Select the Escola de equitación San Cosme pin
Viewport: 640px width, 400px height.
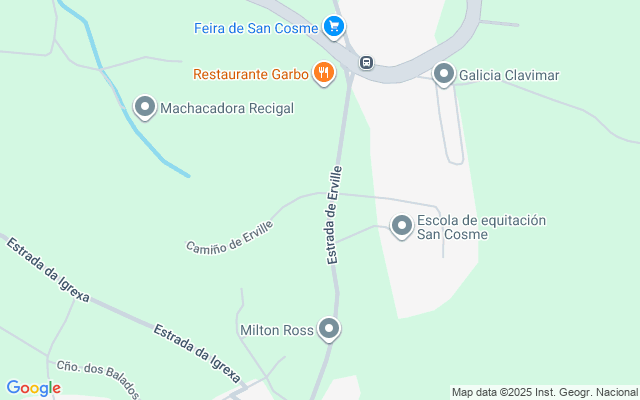(402, 226)
